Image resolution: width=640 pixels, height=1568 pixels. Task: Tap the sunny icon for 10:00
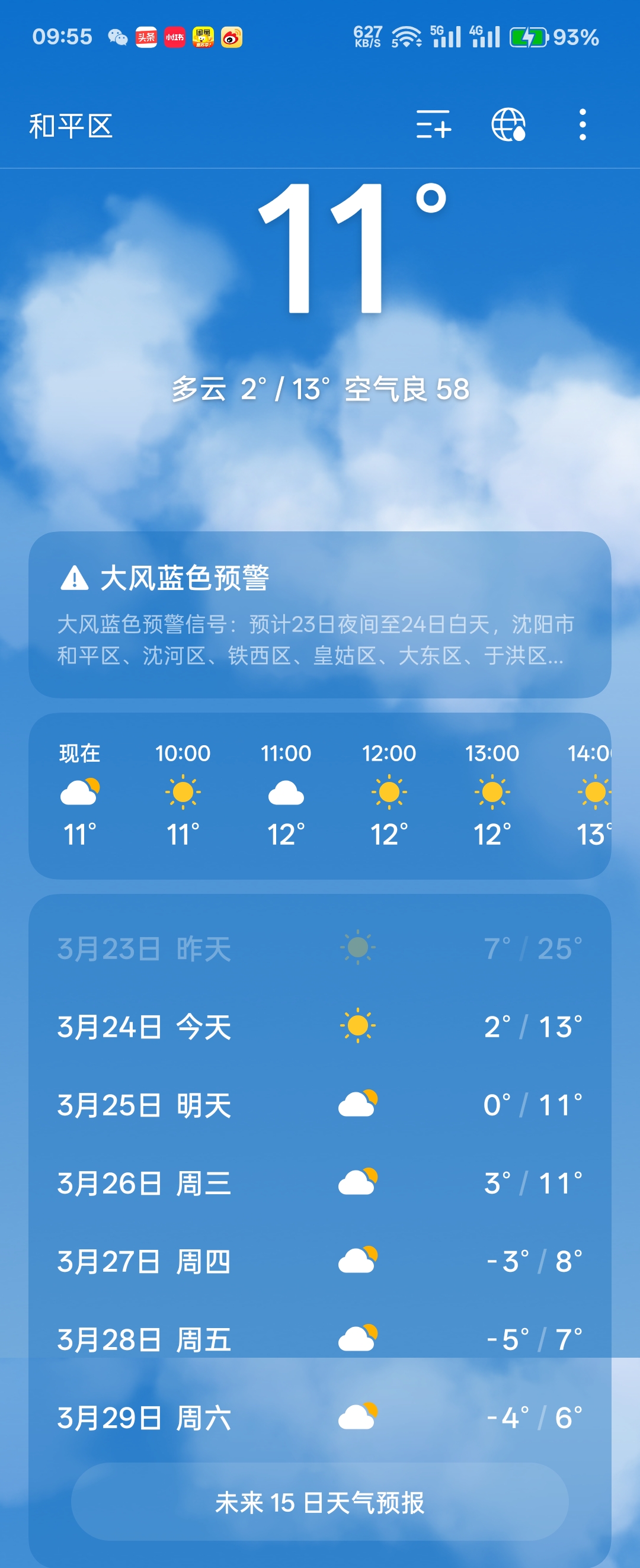[x=181, y=793]
